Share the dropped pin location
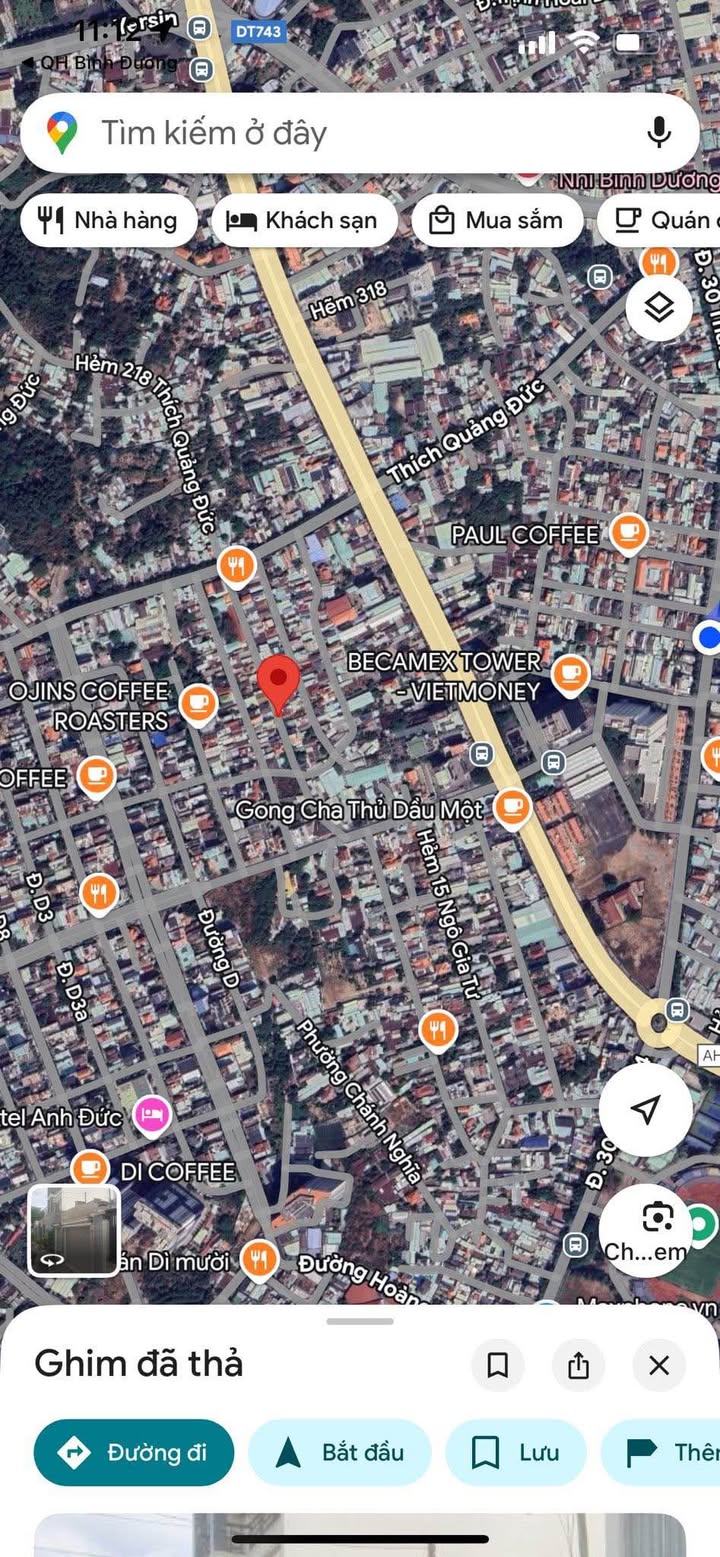 coord(578,1365)
